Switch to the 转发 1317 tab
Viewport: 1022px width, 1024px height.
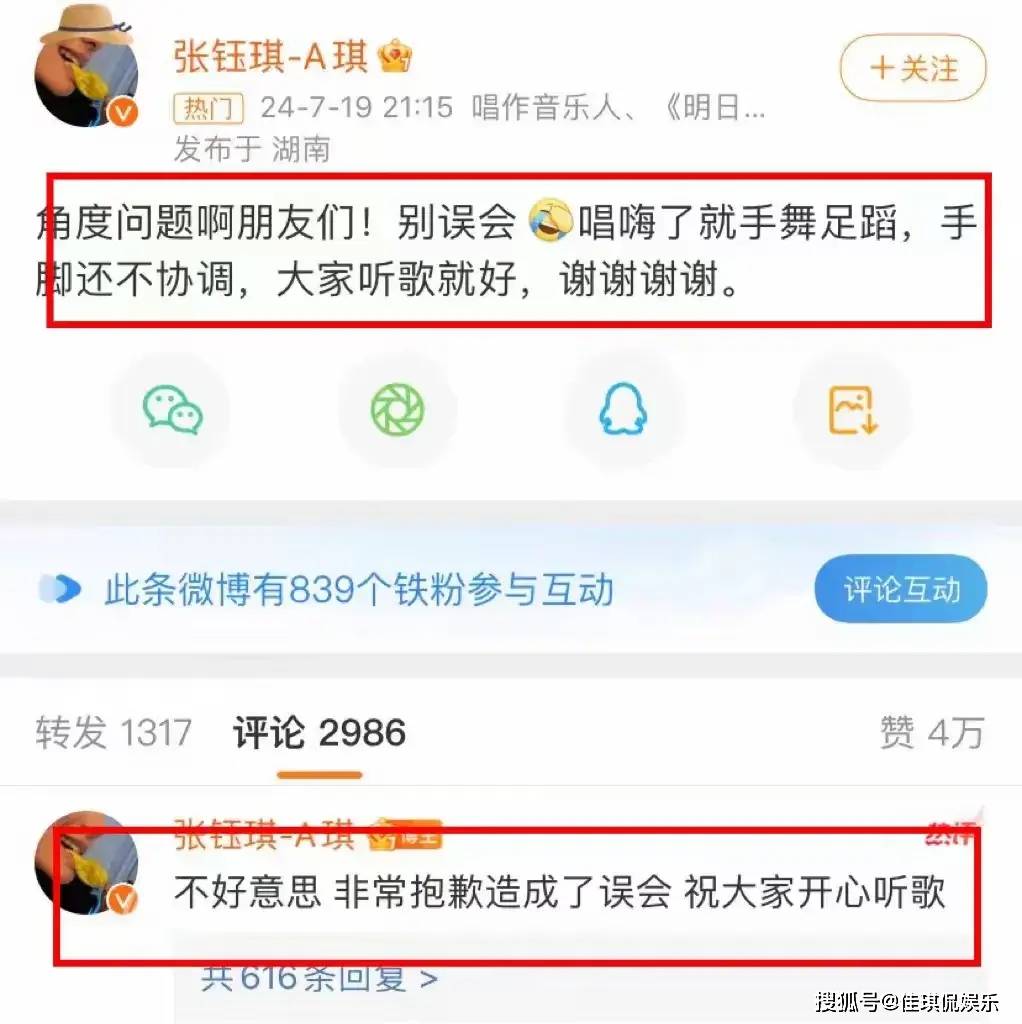(113, 733)
